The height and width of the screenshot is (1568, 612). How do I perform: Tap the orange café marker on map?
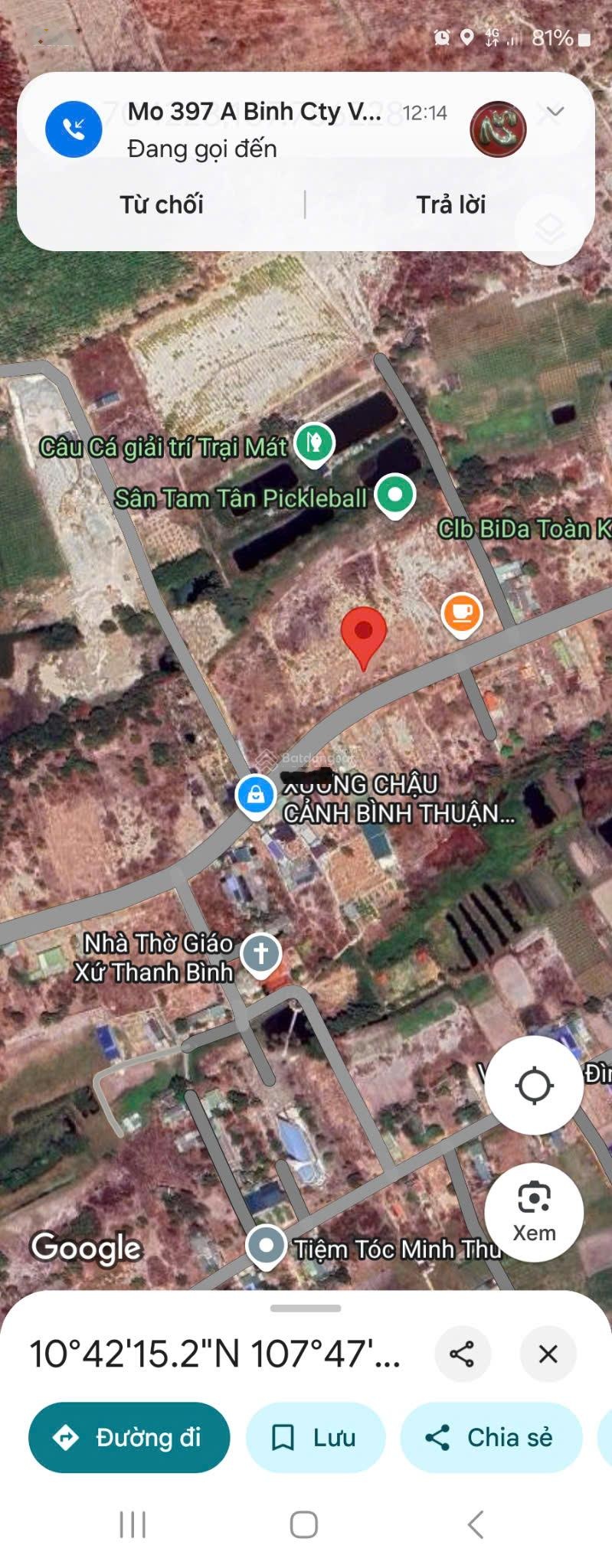461,612
